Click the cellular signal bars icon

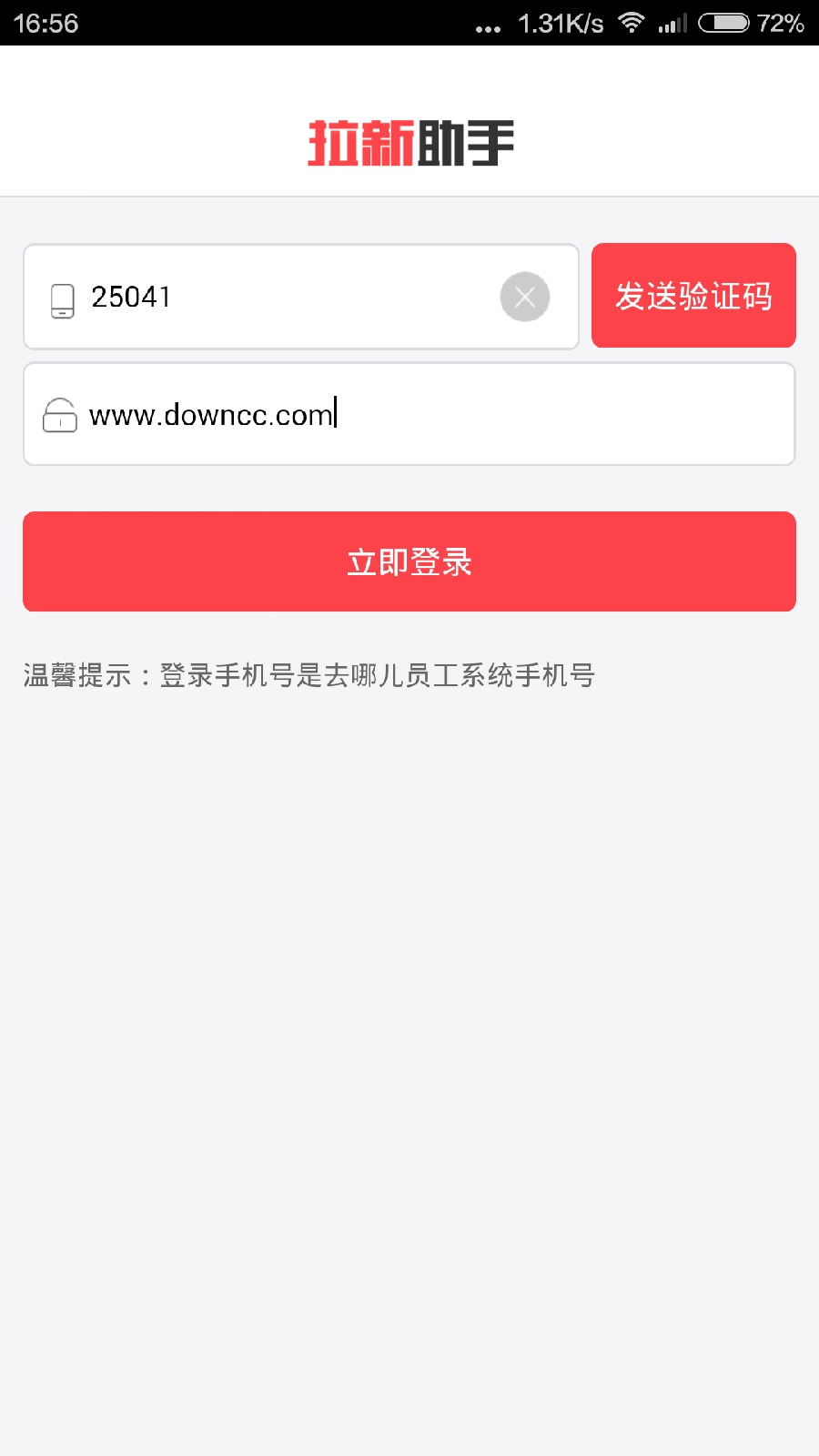tap(671, 25)
